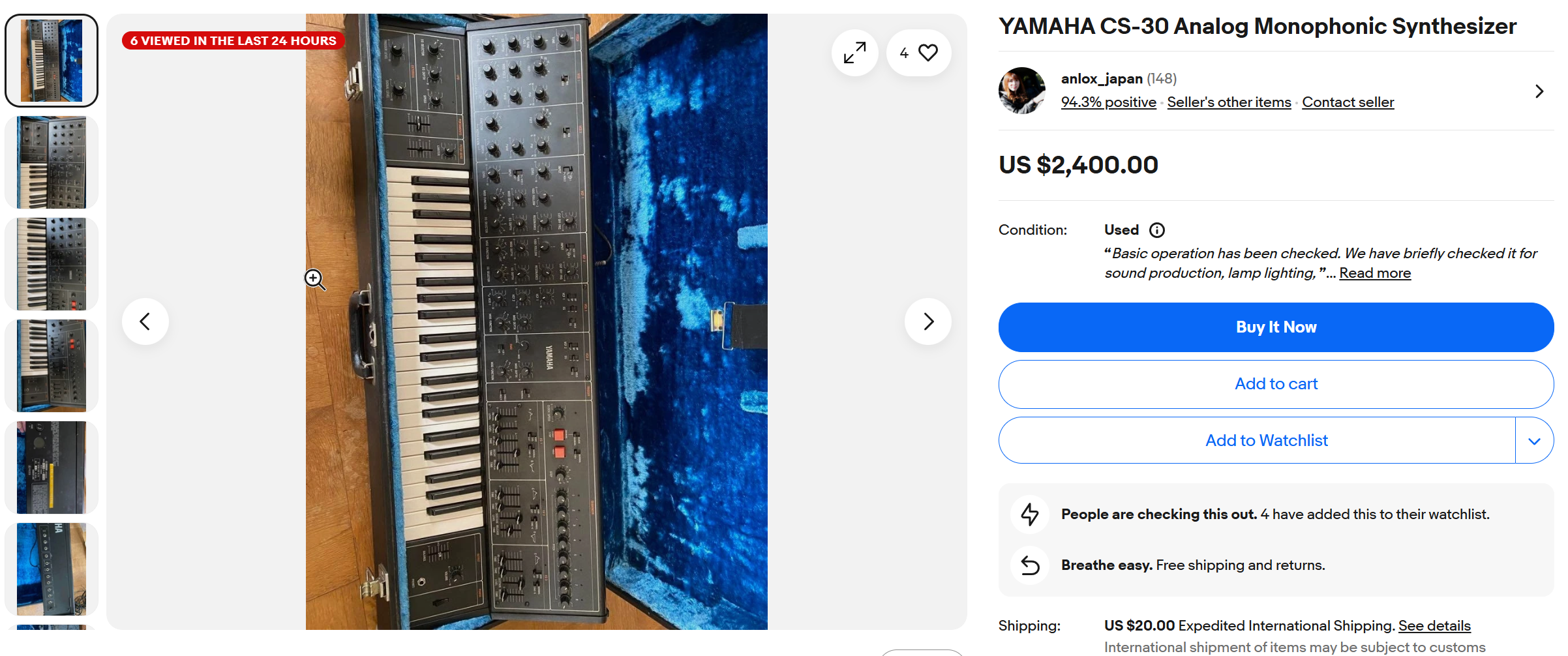The width and height of the screenshot is (1568, 656).
Task: Tap the heart to favorite this listing
Action: pyautogui.click(x=927, y=53)
